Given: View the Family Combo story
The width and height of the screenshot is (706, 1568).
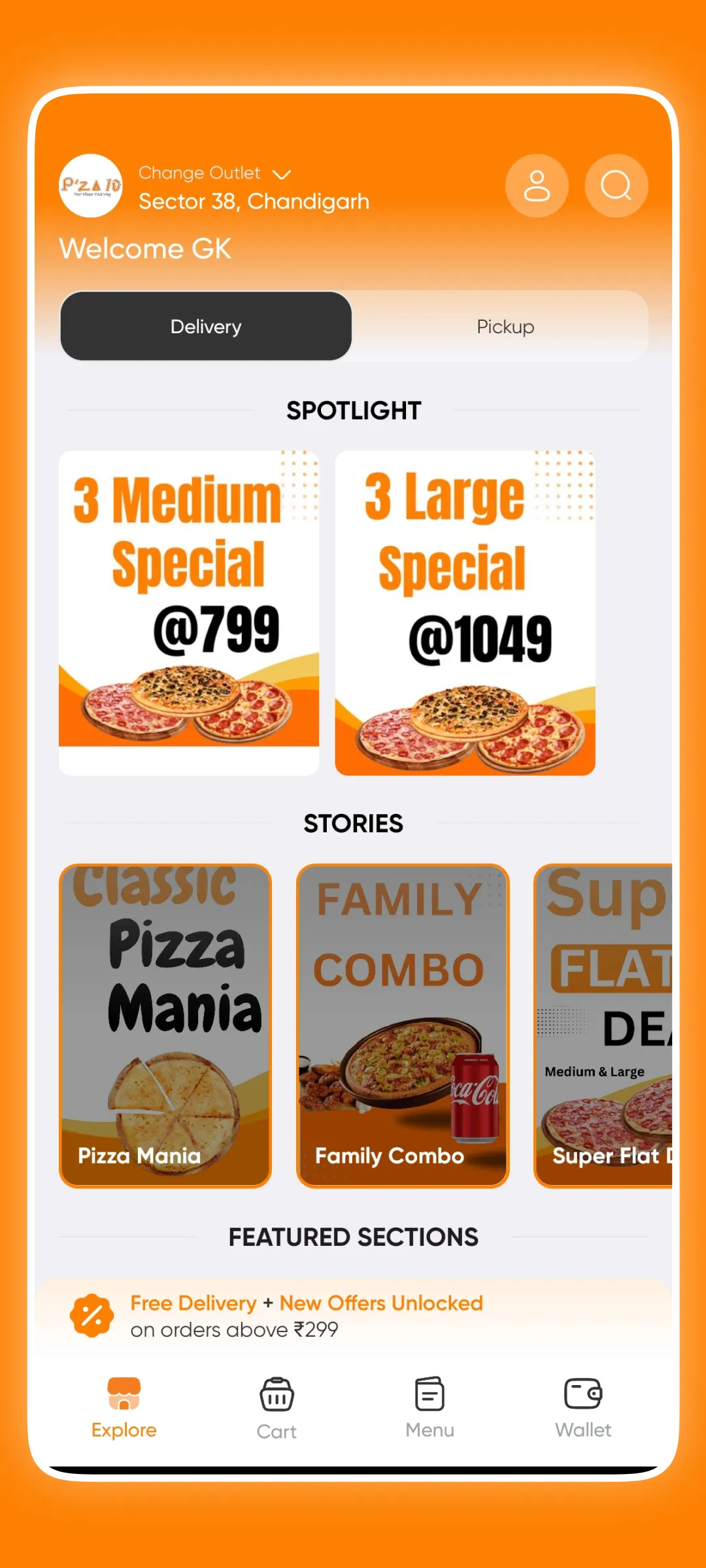Looking at the screenshot, I should (x=403, y=1026).
